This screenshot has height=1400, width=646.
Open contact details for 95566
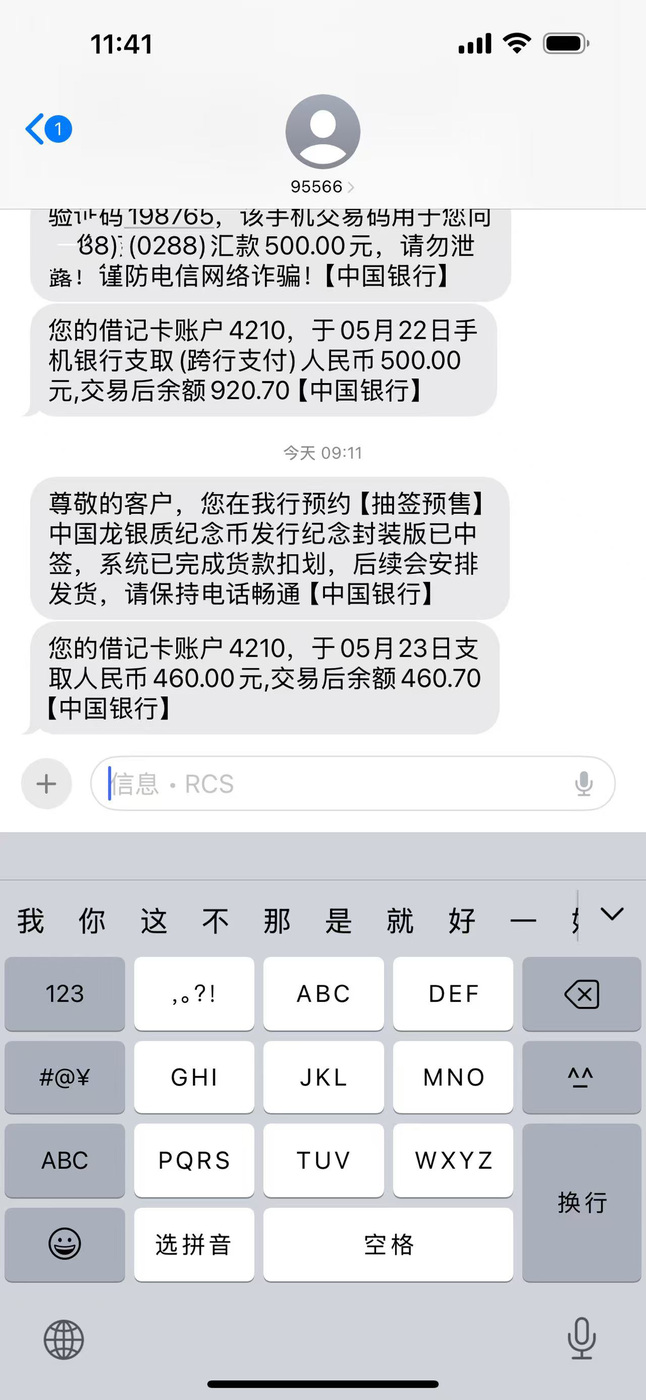(322, 144)
